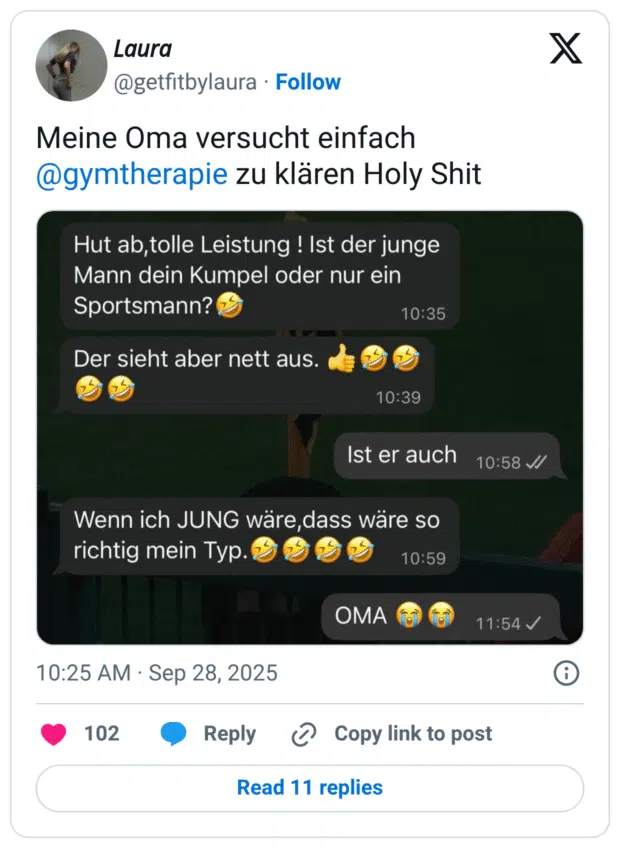This screenshot has width=620, height=848.
Task: Open Laura's profile picture
Action: point(71,65)
